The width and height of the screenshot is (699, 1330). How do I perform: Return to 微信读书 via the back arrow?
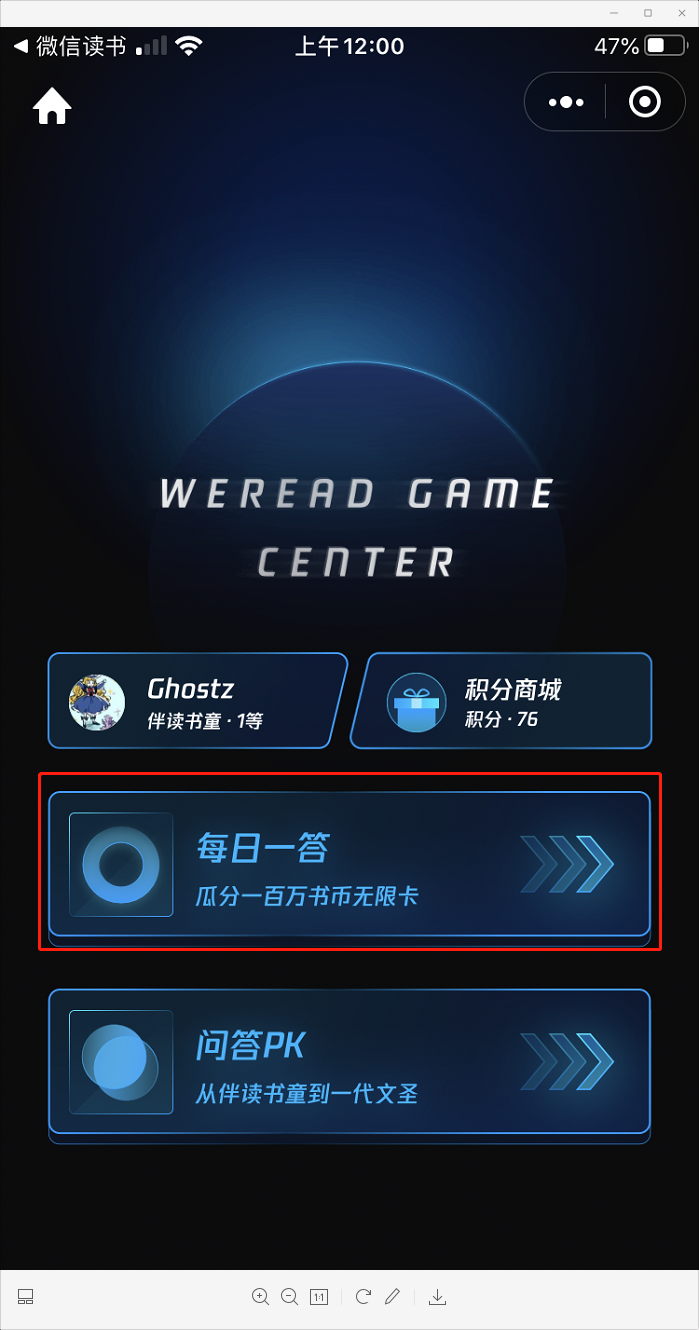pos(20,46)
